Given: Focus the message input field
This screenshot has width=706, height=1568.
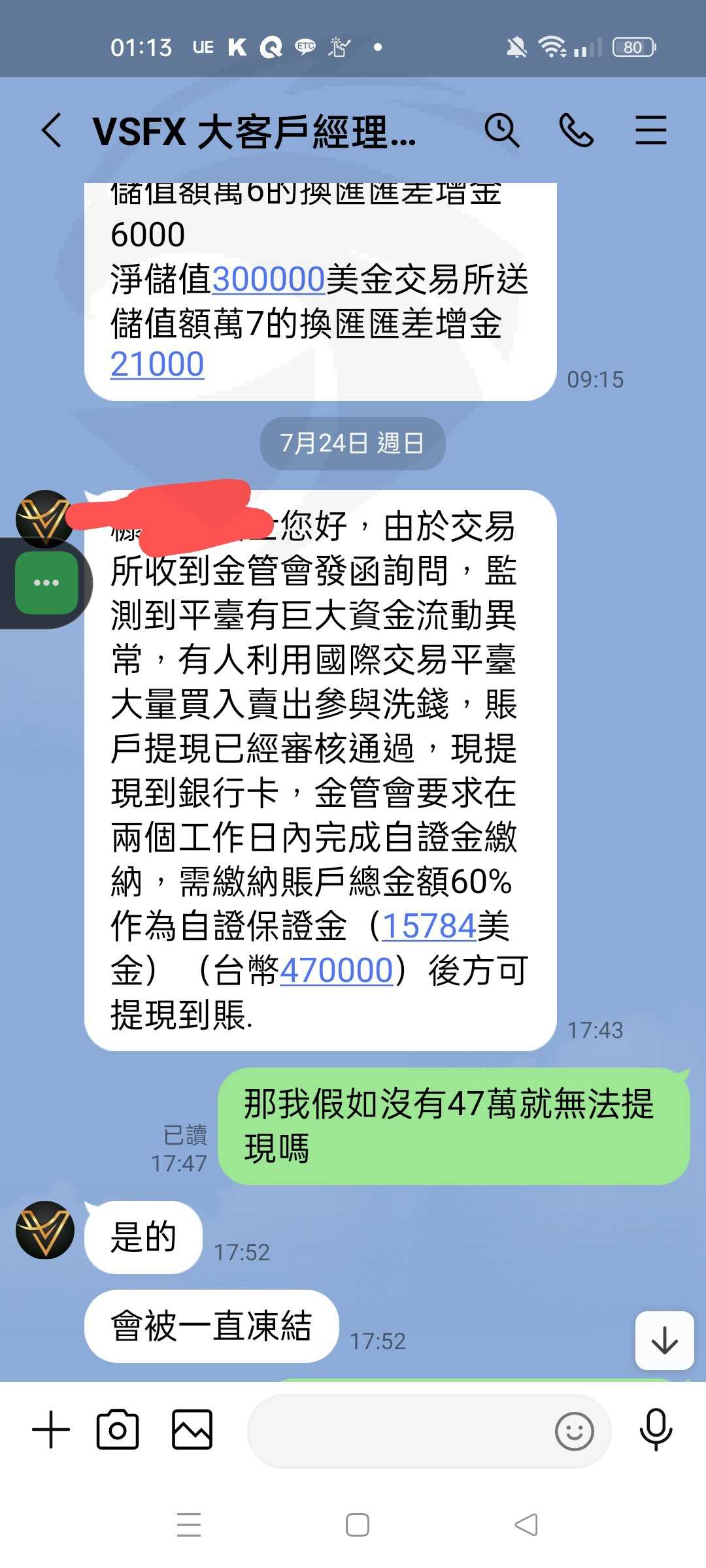Looking at the screenshot, I should [399, 1431].
